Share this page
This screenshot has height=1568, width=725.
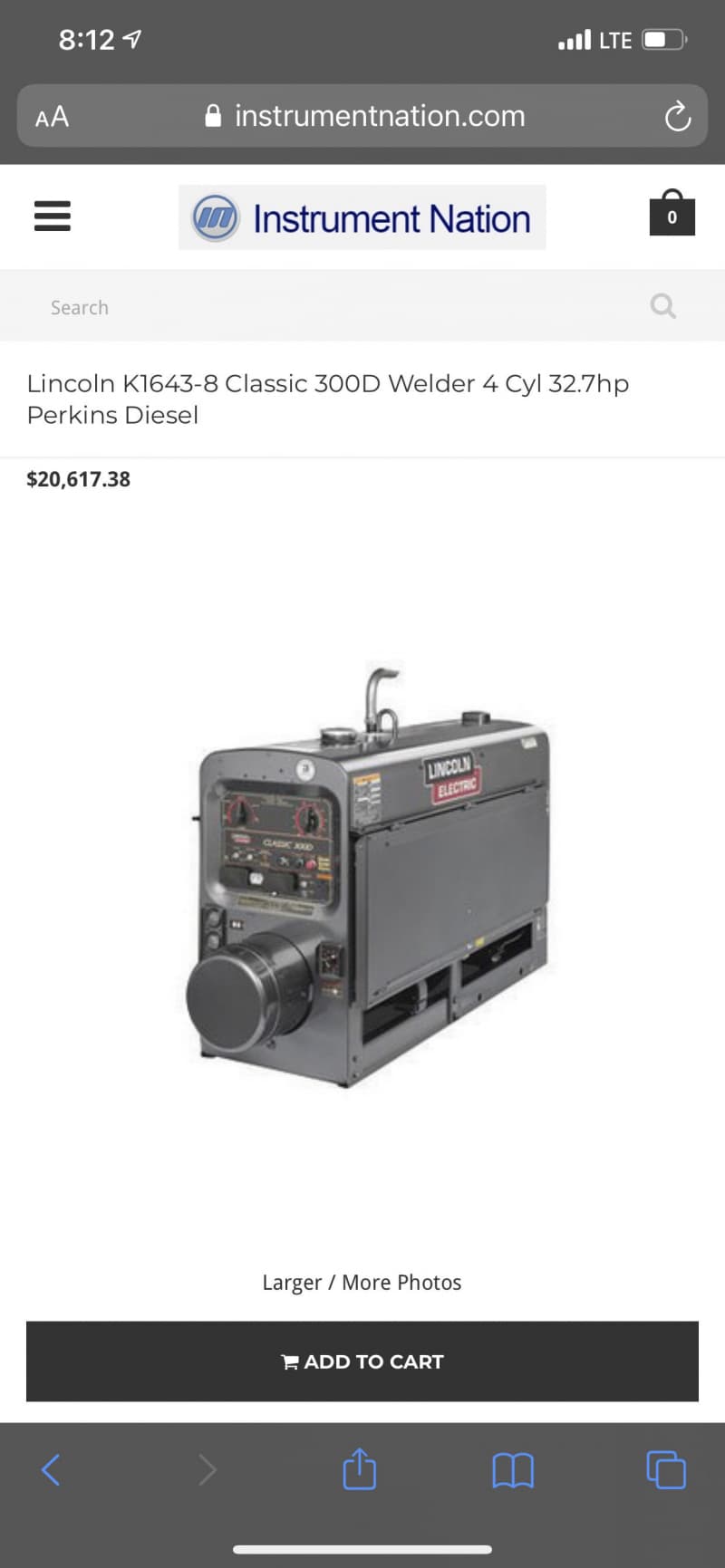359,1469
